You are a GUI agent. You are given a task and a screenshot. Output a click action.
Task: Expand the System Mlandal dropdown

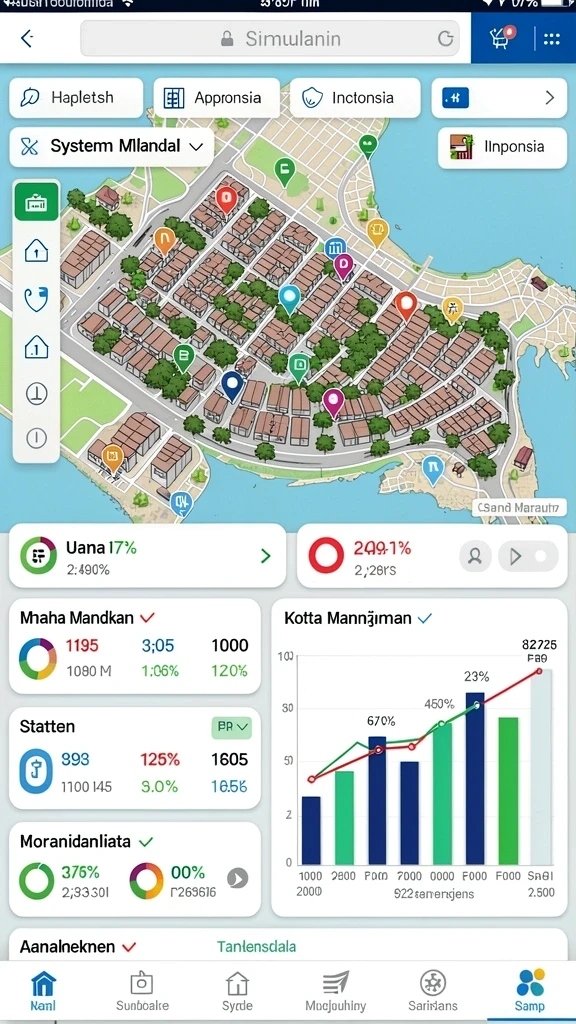point(111,146)
